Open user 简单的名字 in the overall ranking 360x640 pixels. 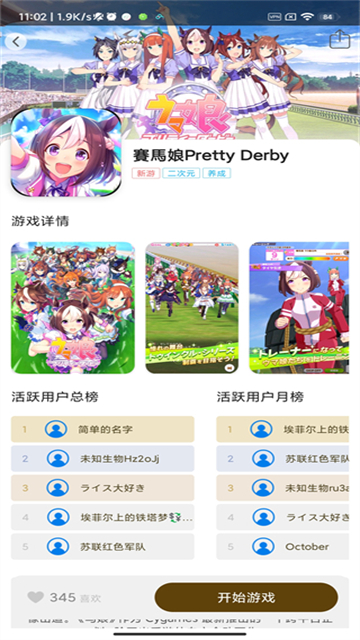(102, 429)
